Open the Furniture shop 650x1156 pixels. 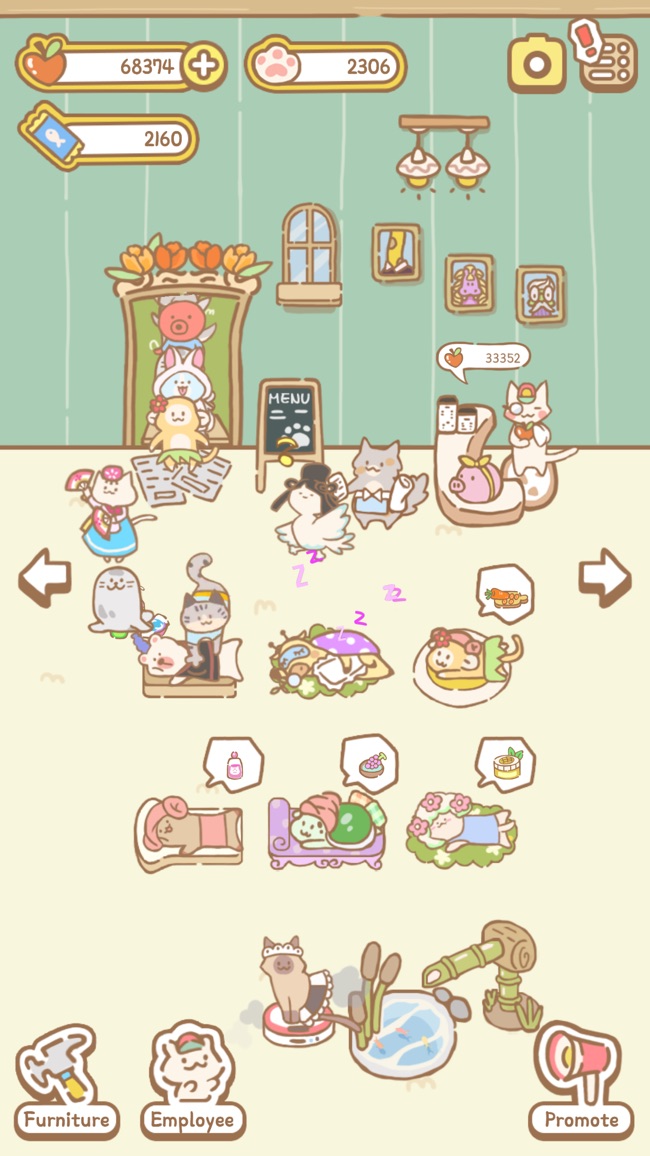pyautogui.click(x=66, y=1082)
